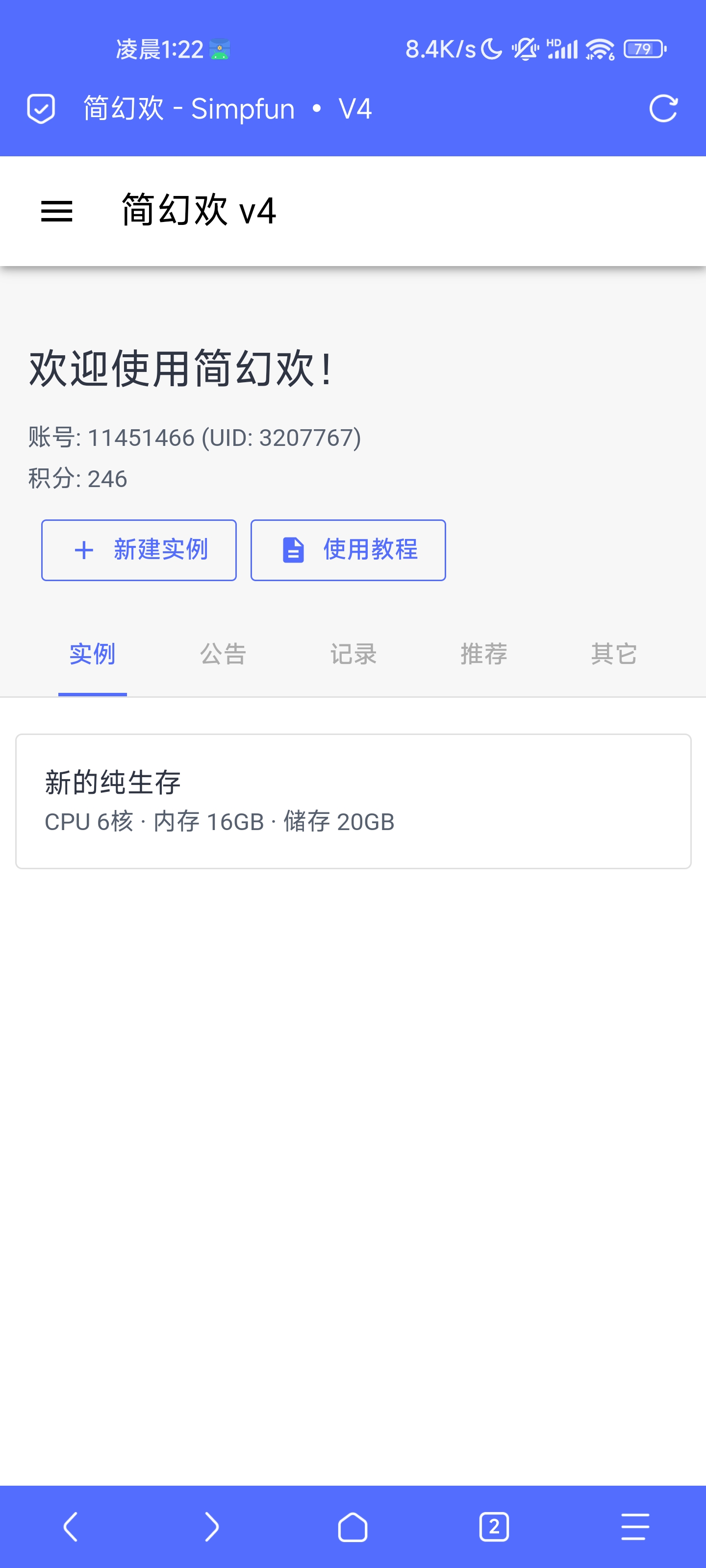Tap the shield security icon
706x1568 pixels.
click(41, 109)
